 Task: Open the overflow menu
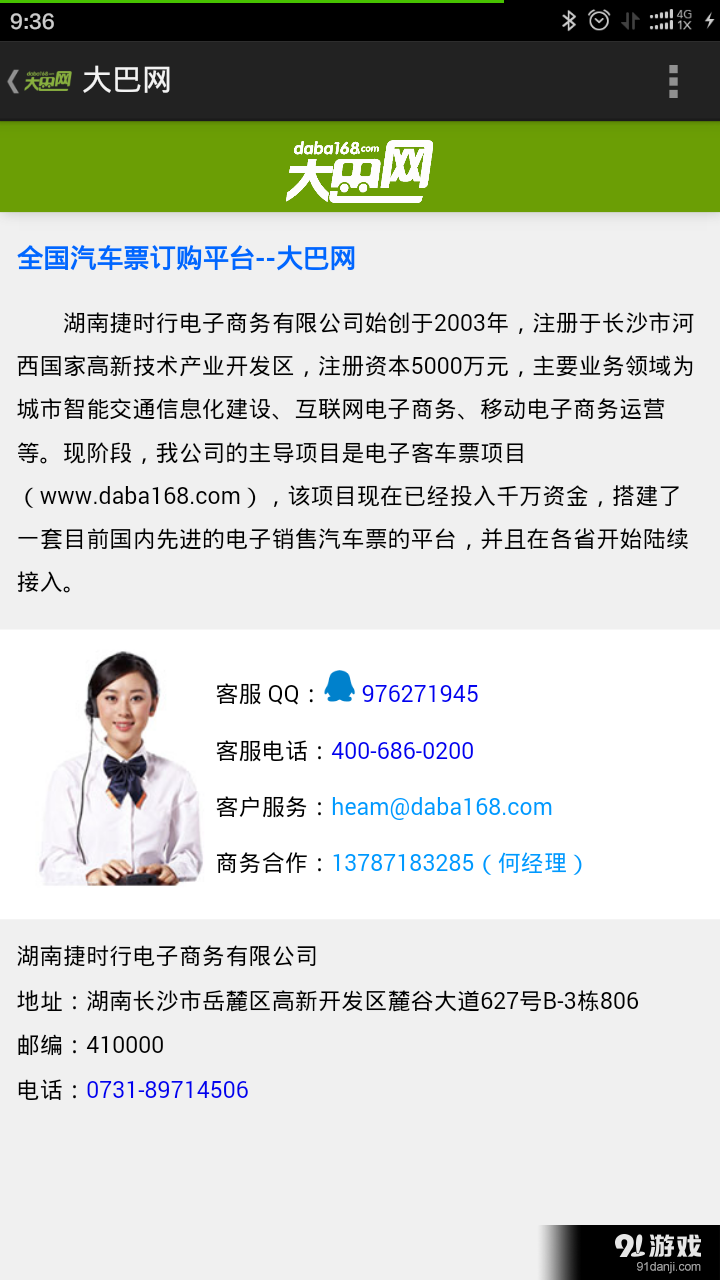click(x=673, y=81)
